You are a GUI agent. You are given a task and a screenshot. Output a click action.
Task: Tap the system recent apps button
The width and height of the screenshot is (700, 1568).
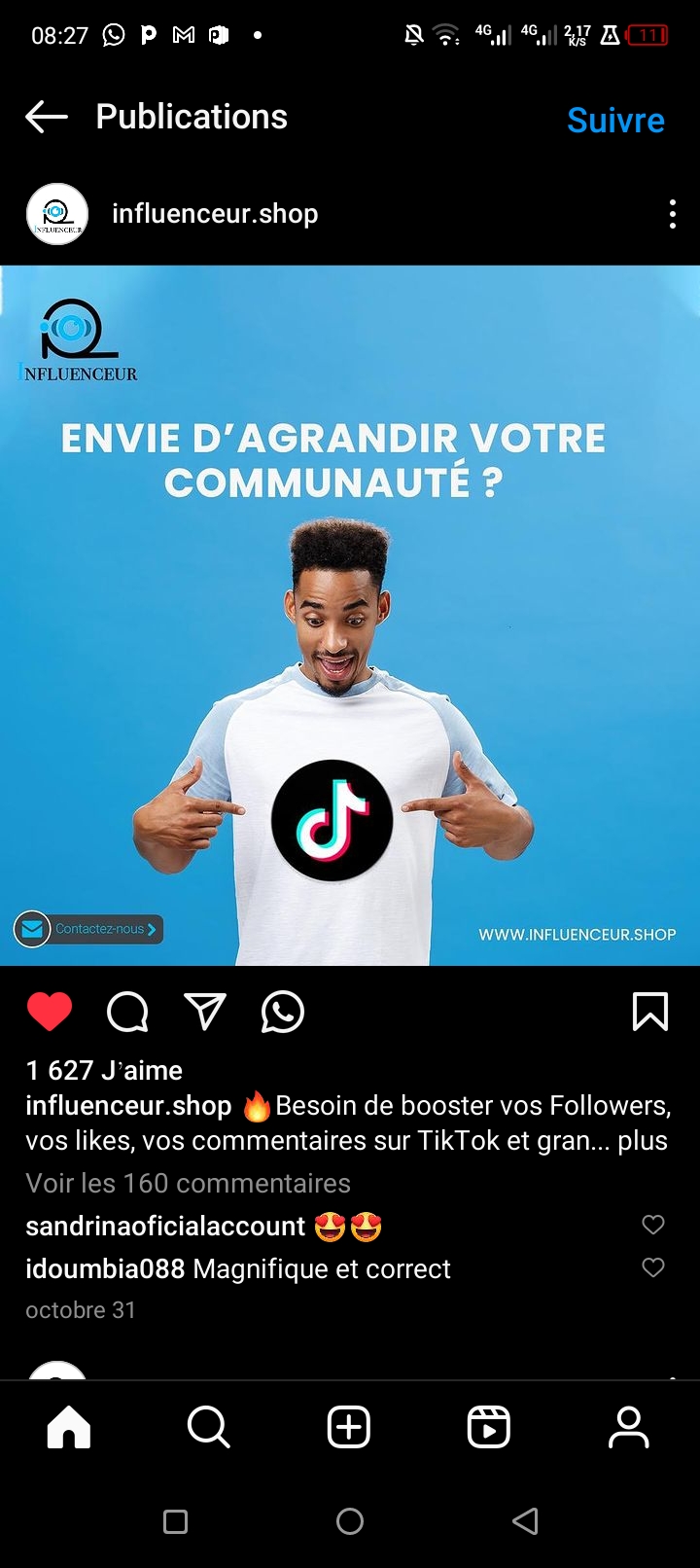175,1521
